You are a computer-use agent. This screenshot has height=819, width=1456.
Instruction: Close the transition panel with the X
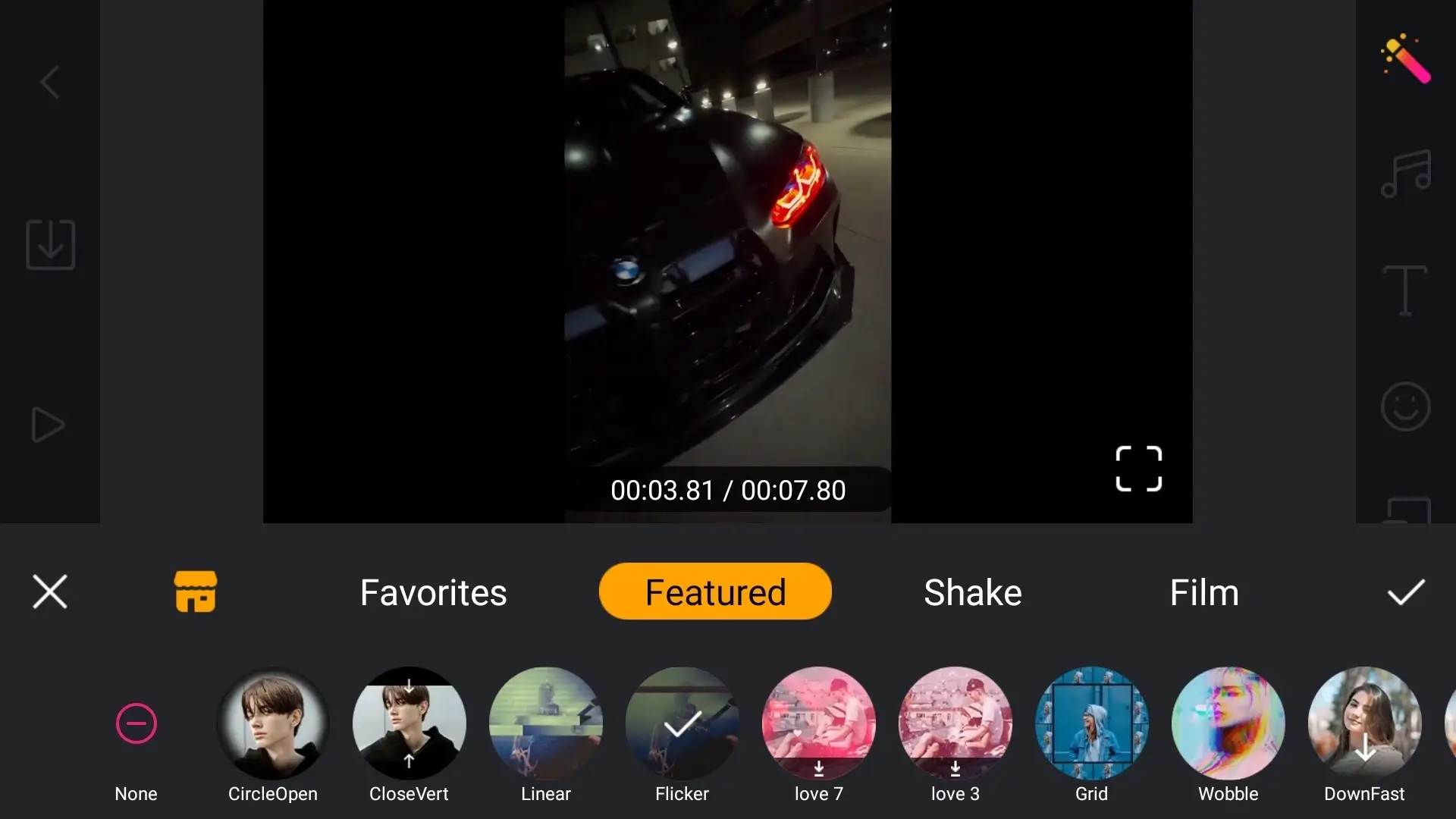[x=50, y=591]
